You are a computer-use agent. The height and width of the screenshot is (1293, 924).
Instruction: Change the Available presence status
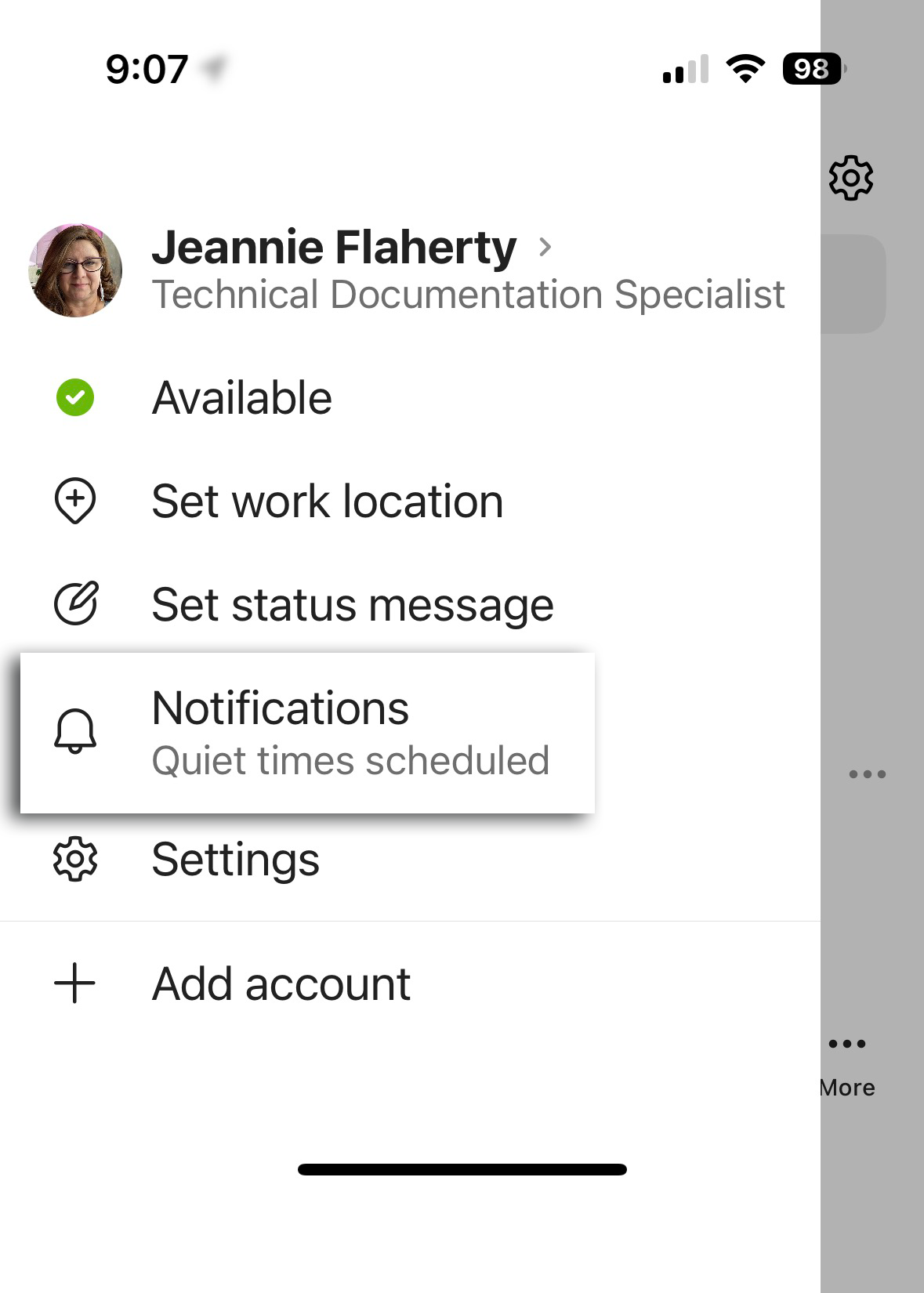[x=241, y=398]
